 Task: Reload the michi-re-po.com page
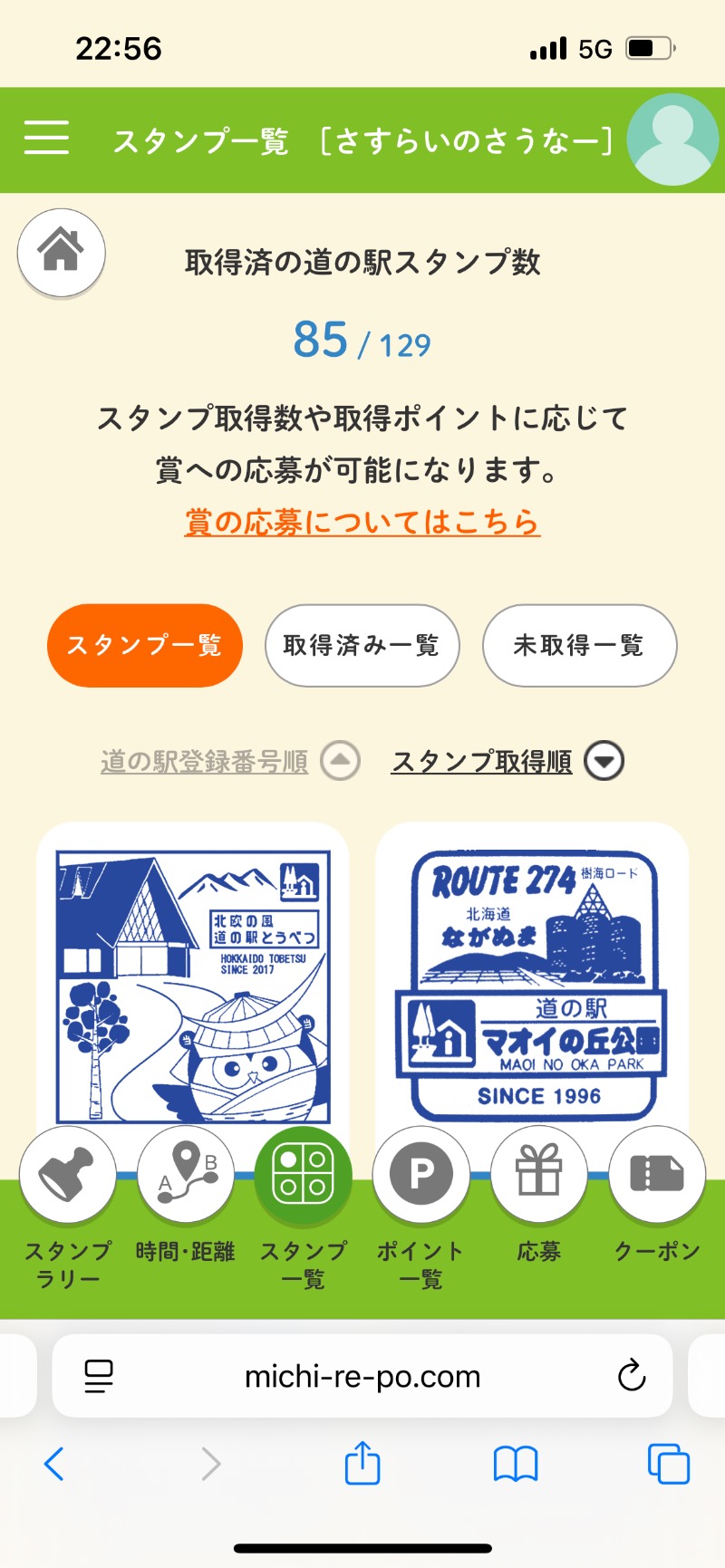point(632,1376)
